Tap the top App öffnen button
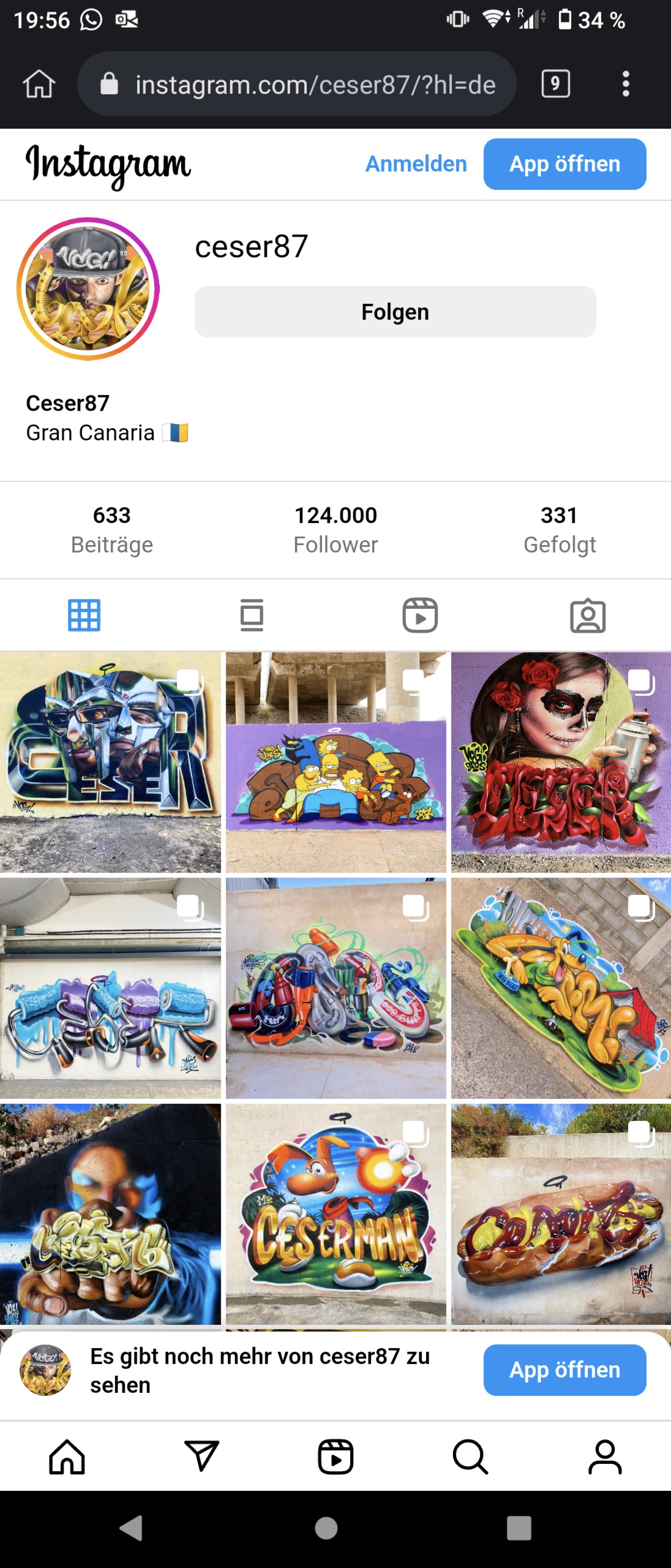The height and width of the screenshot is (1568, 671). (564, 164)
